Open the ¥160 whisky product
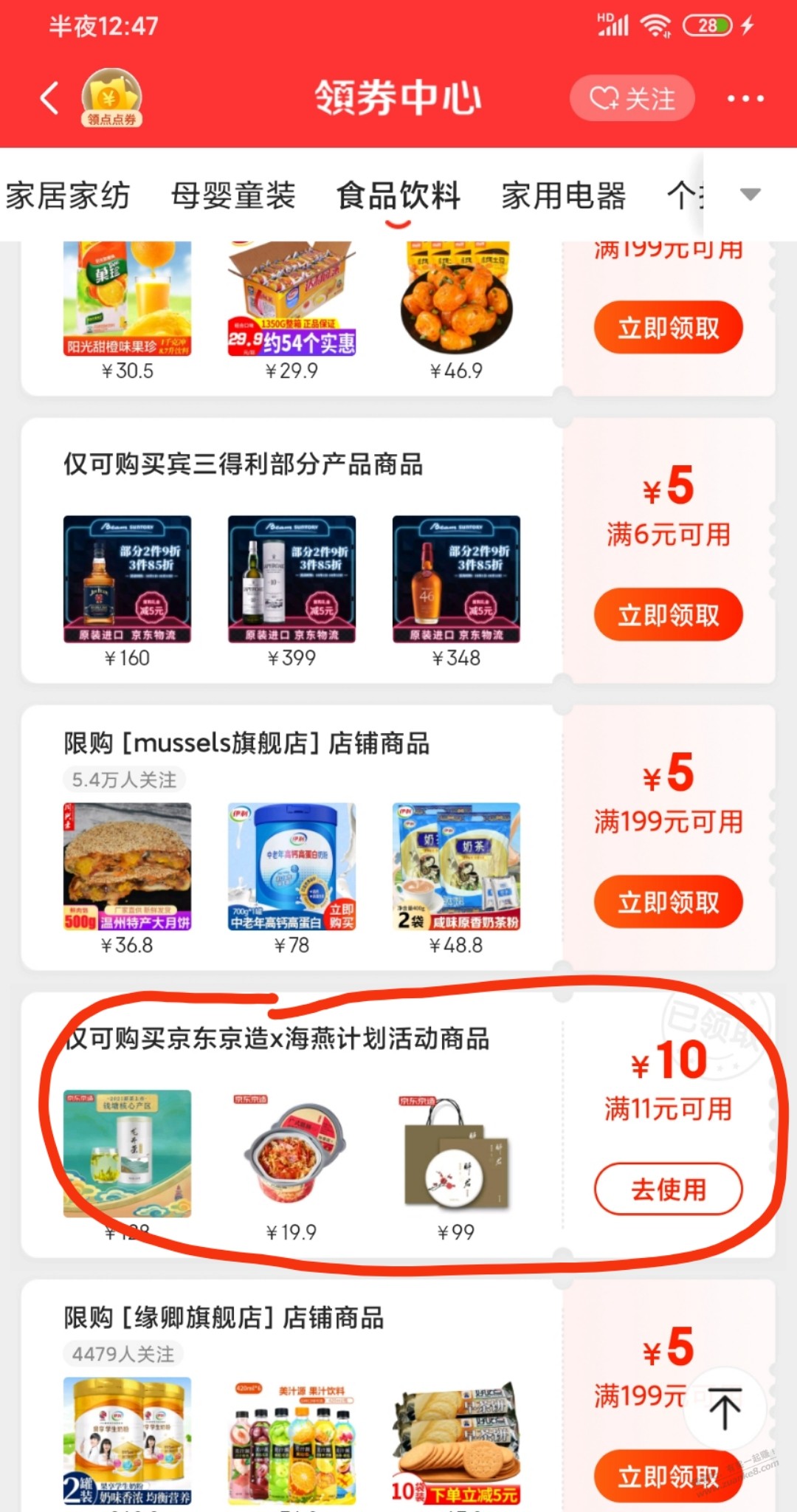Viewport: 797px width, 1512px height. [x=127, y=580]
